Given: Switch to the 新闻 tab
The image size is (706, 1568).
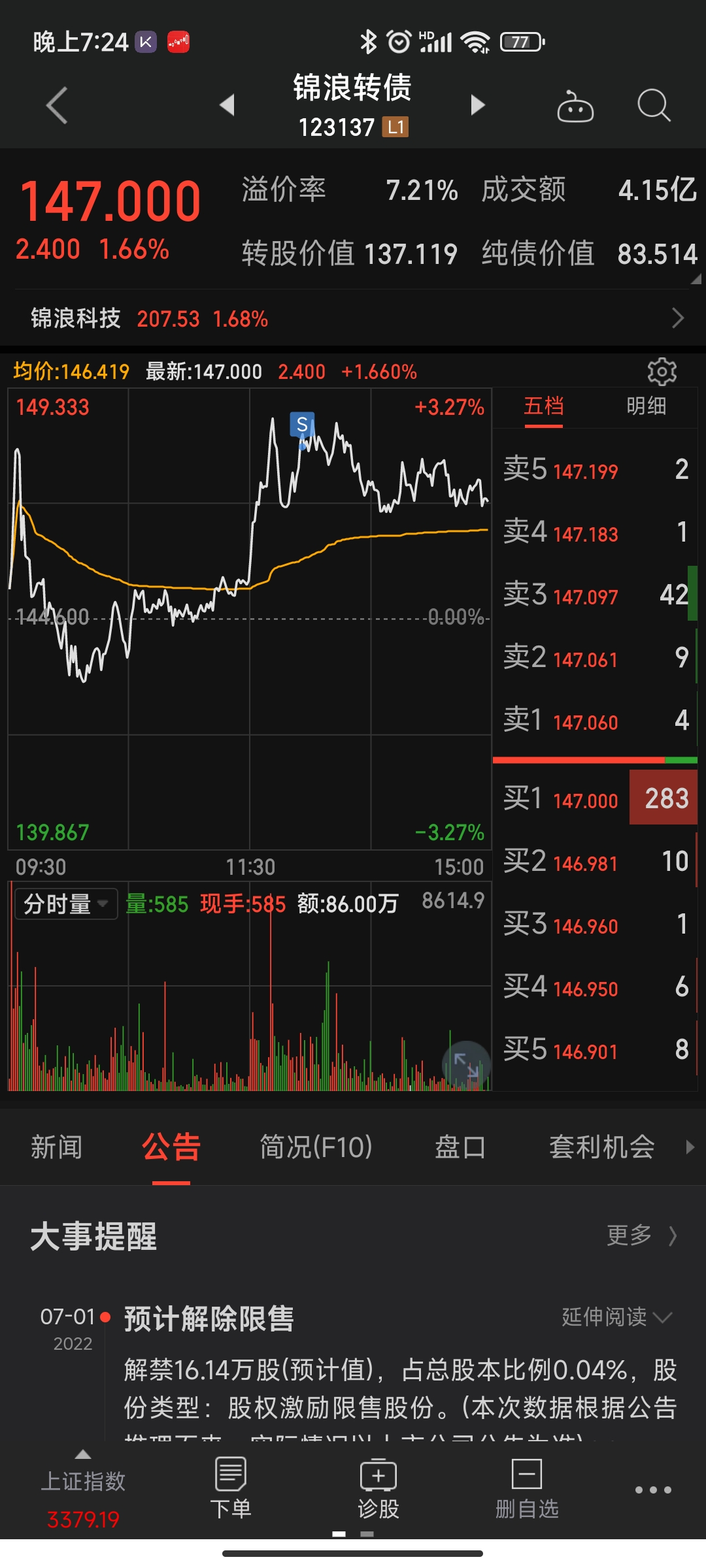Looking at the screenshot, I should tap(57, 1147).
